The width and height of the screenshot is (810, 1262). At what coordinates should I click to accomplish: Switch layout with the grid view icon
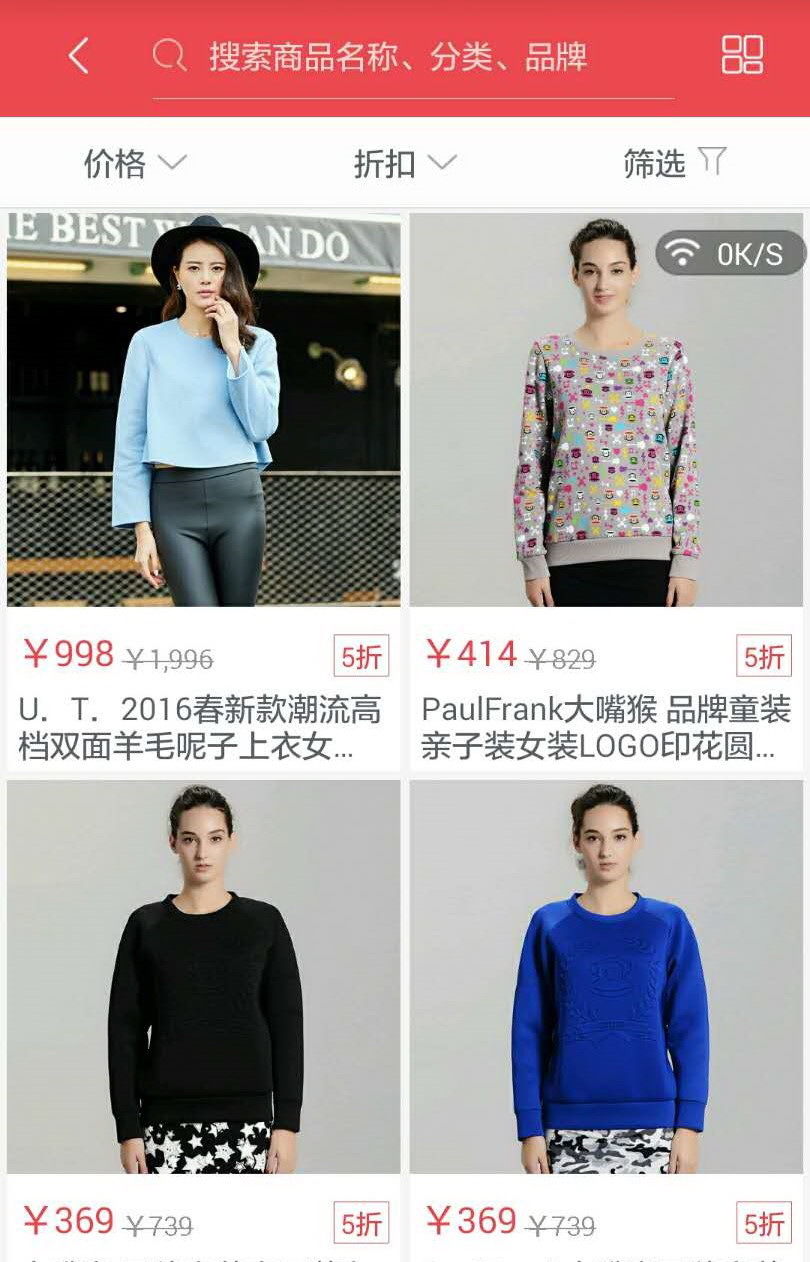click(x=742, y=55)
